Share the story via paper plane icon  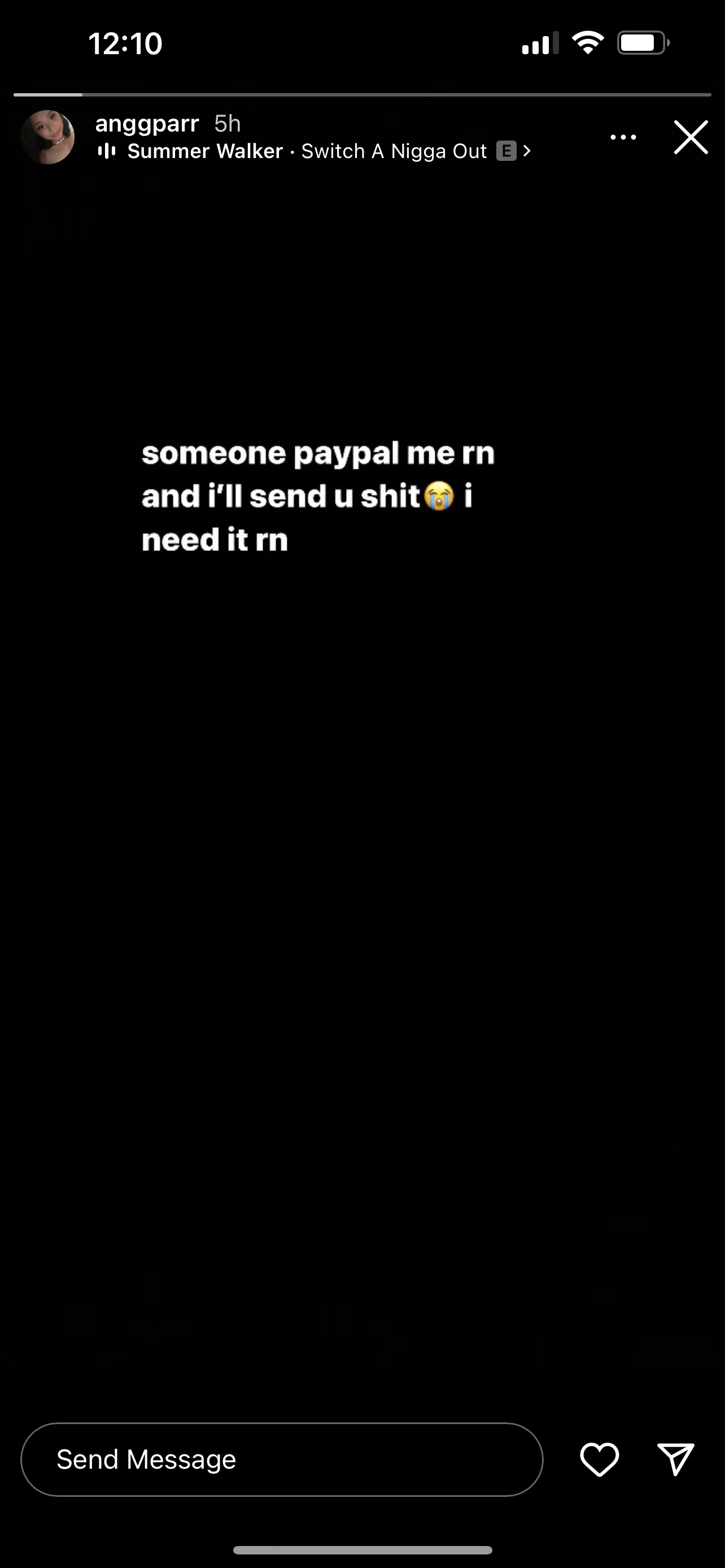tap(675, 1459)
